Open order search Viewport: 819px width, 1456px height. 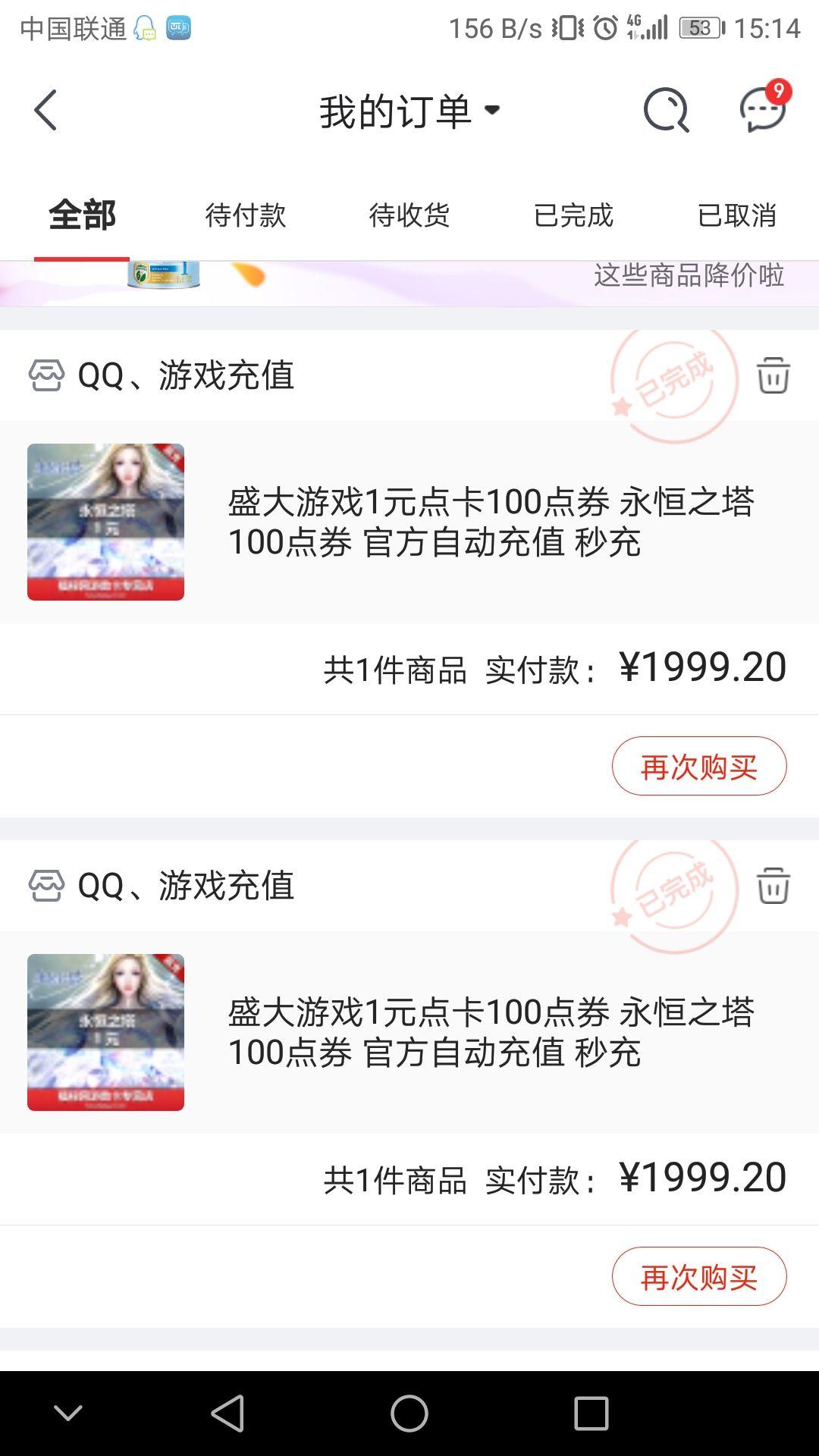point(666,111)
